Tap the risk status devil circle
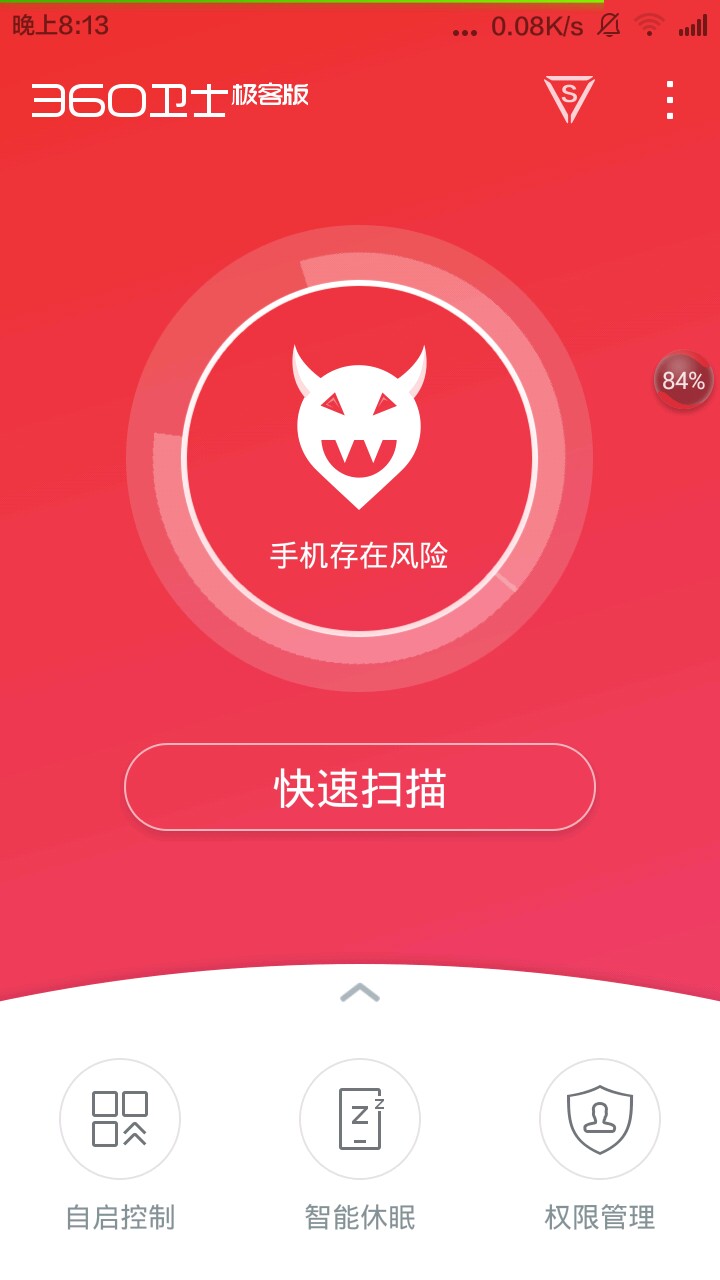Image resolution: width=720 pixels, height=1280 pixels. tap(360, 458)
